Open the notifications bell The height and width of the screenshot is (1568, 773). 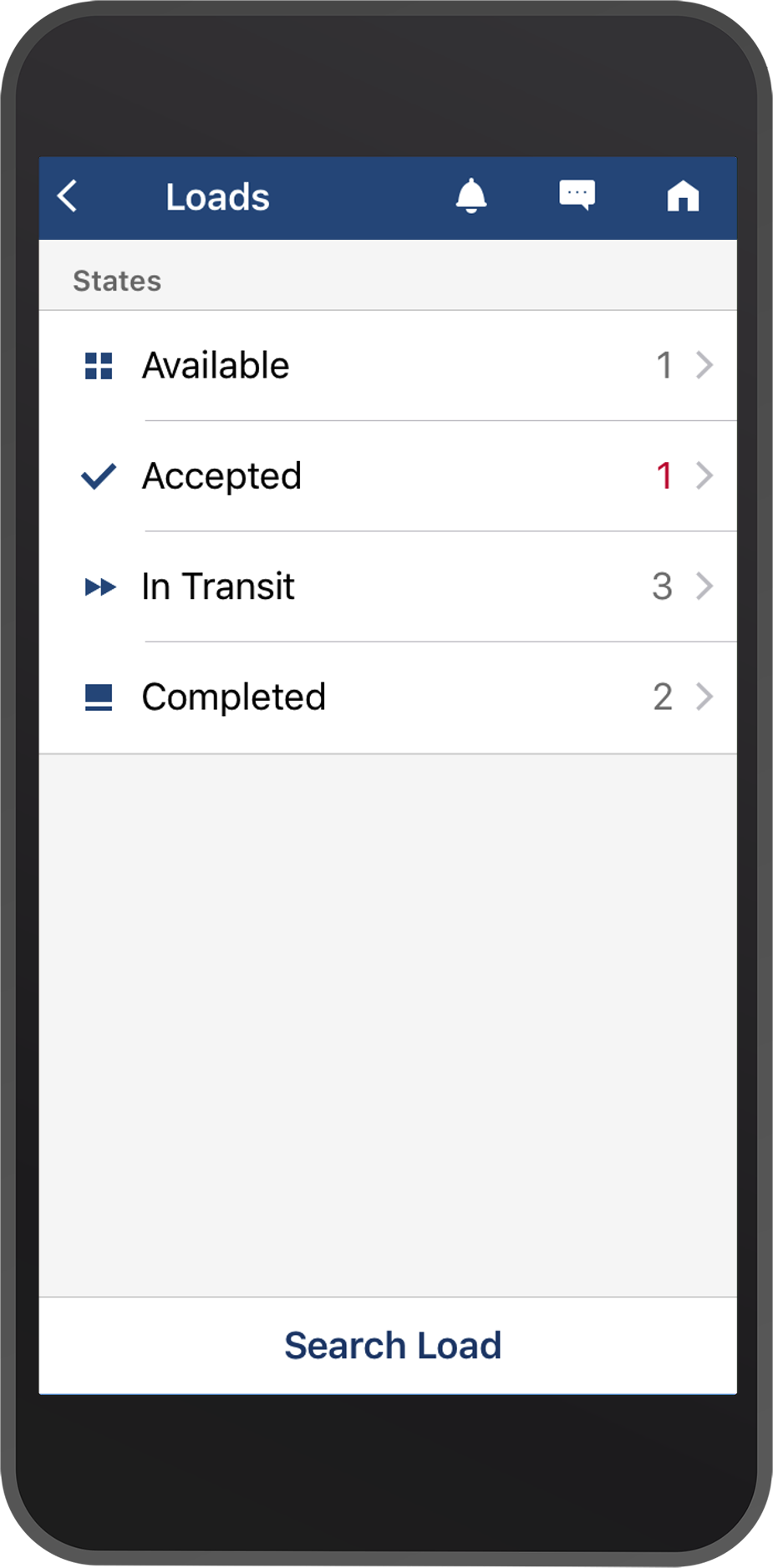471,196
